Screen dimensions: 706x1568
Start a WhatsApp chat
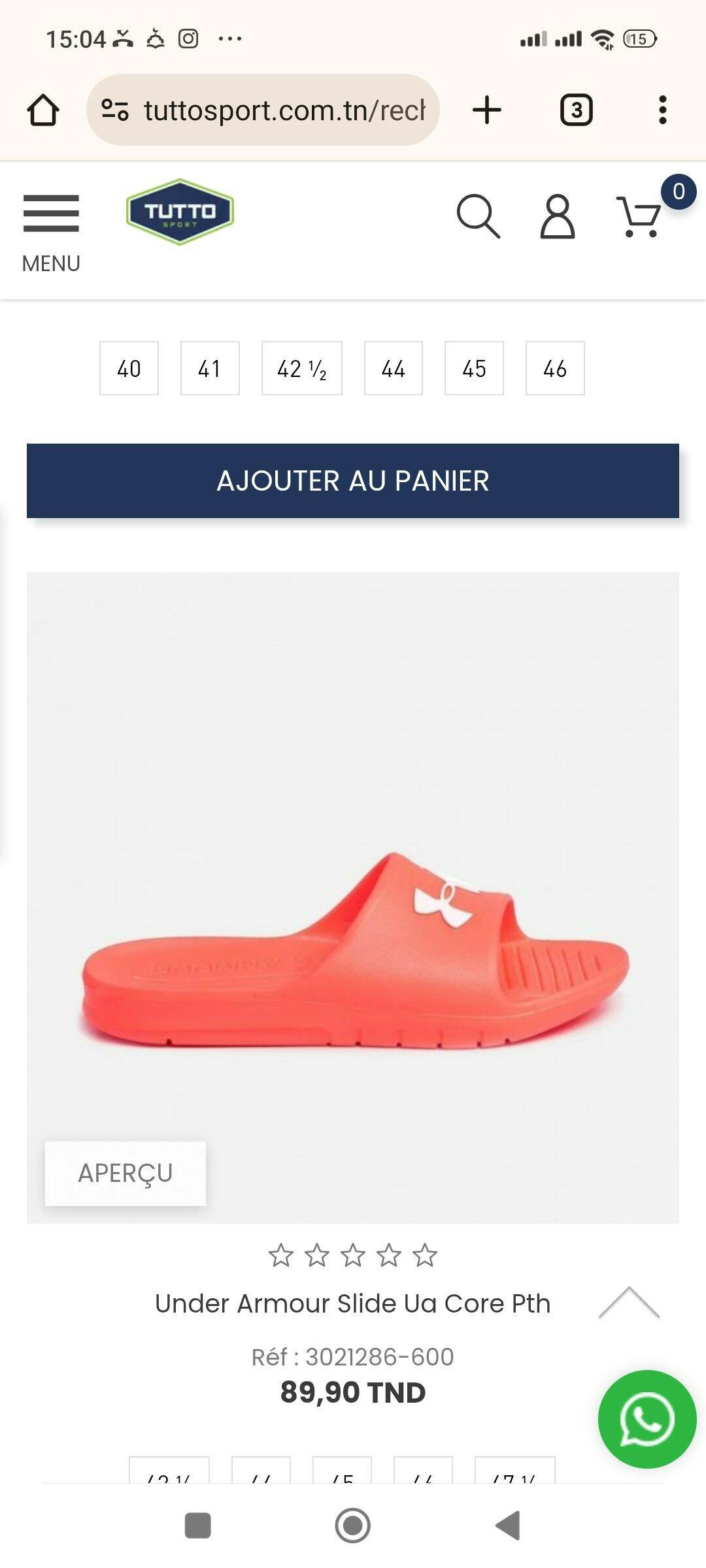click(647, 1419)
